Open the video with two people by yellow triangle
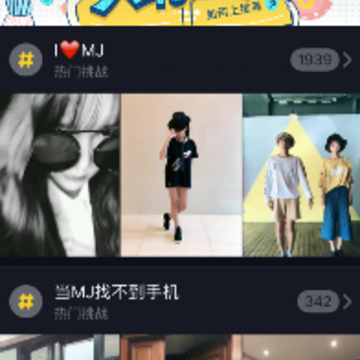 point(302,175)
